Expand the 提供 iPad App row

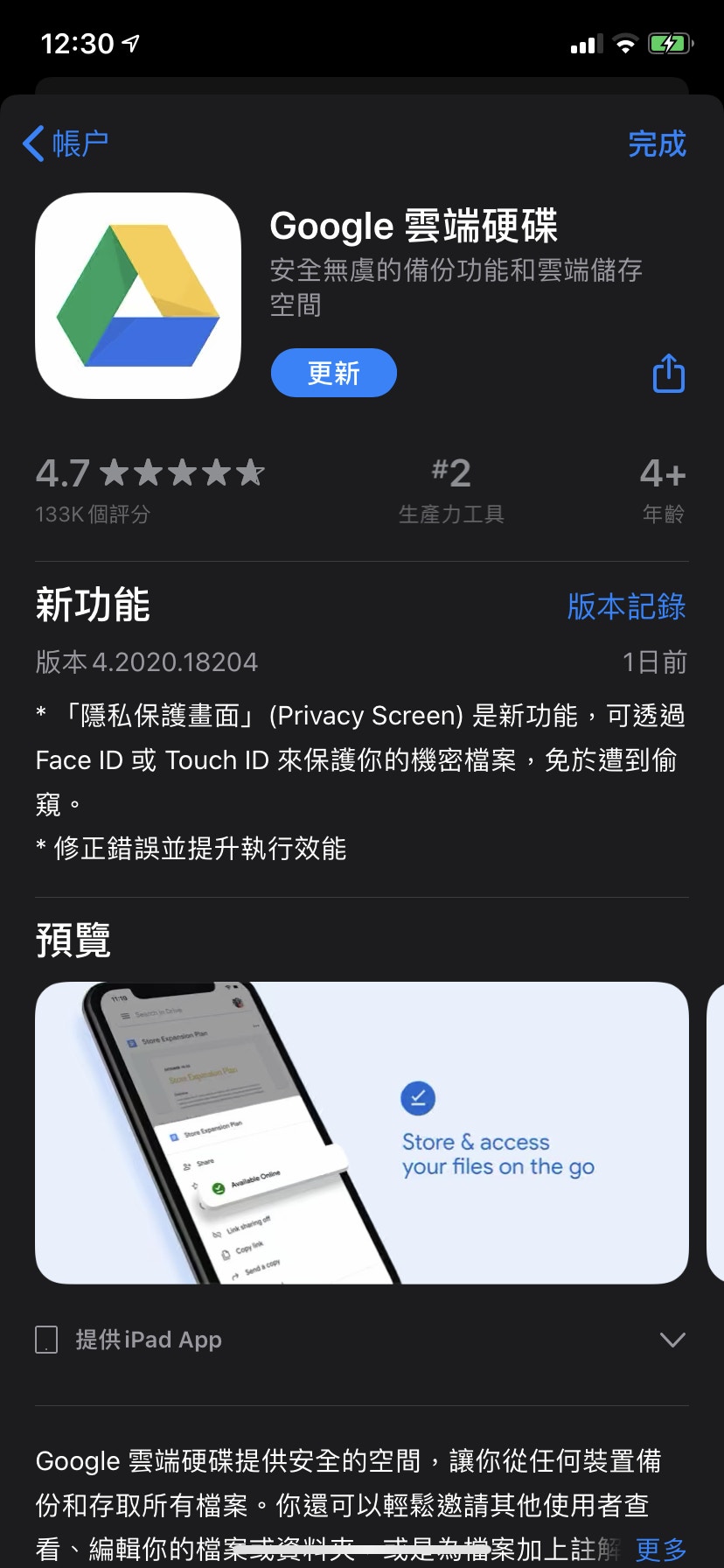click(x=672, y=1340)
